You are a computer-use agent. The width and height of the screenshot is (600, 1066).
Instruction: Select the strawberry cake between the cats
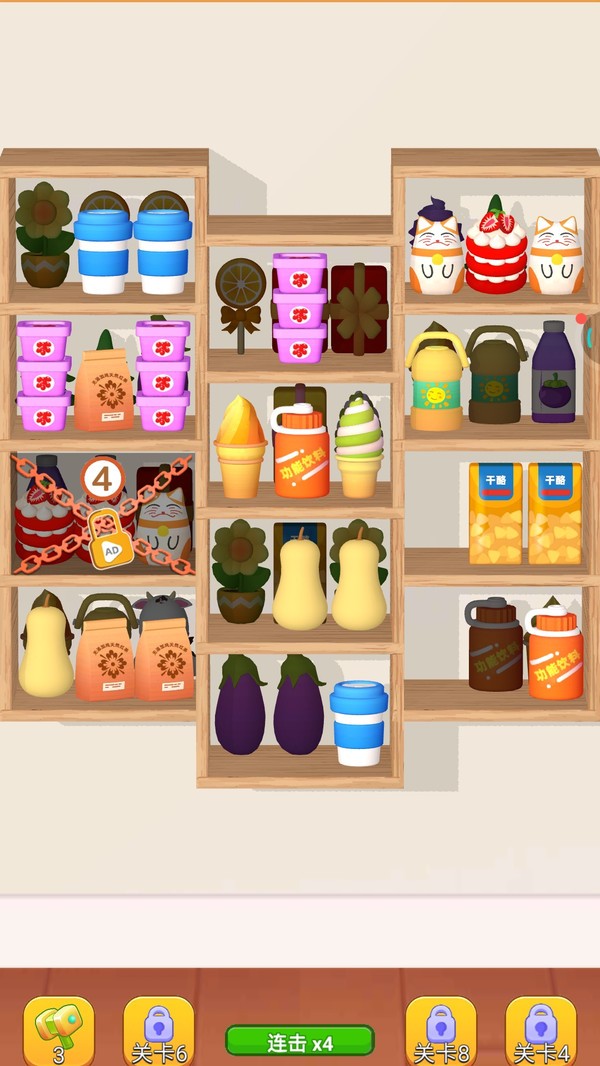point(496,247)
